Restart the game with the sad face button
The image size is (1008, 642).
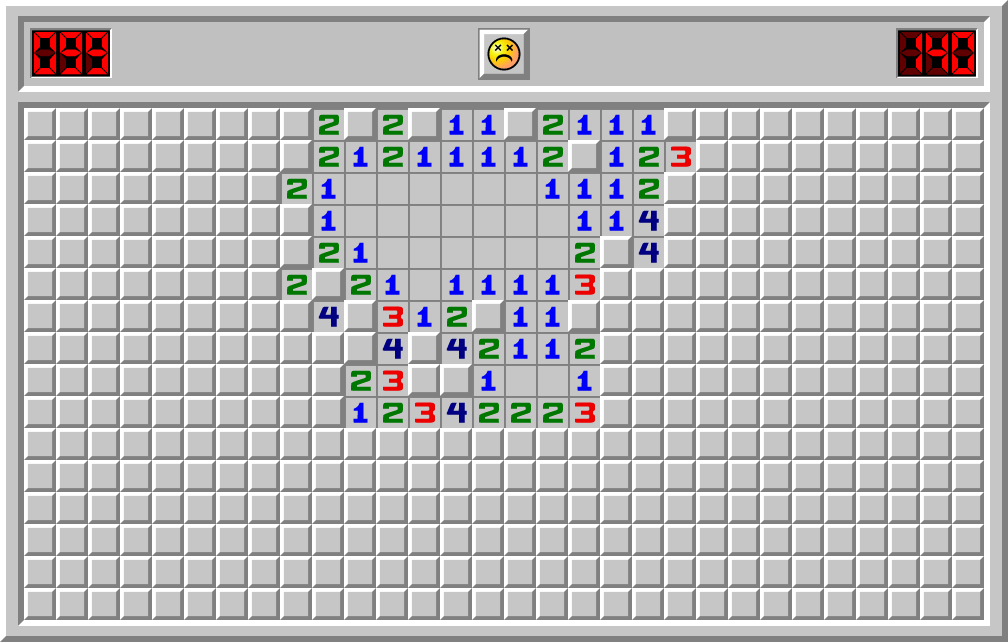[x=503, y=53]
